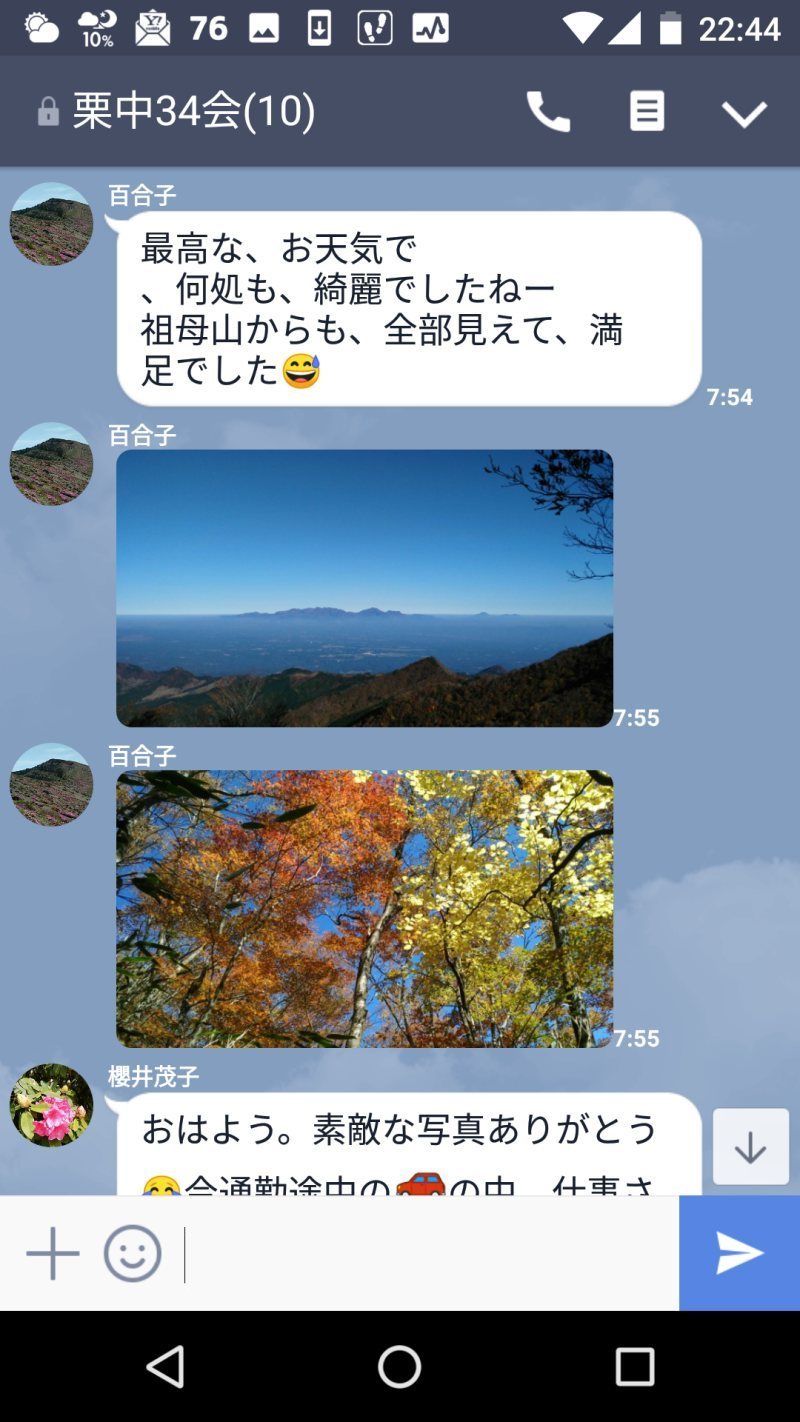Open the autumn leaves photo
This screenshot has height=1422, width=800.
coord(364,908)
